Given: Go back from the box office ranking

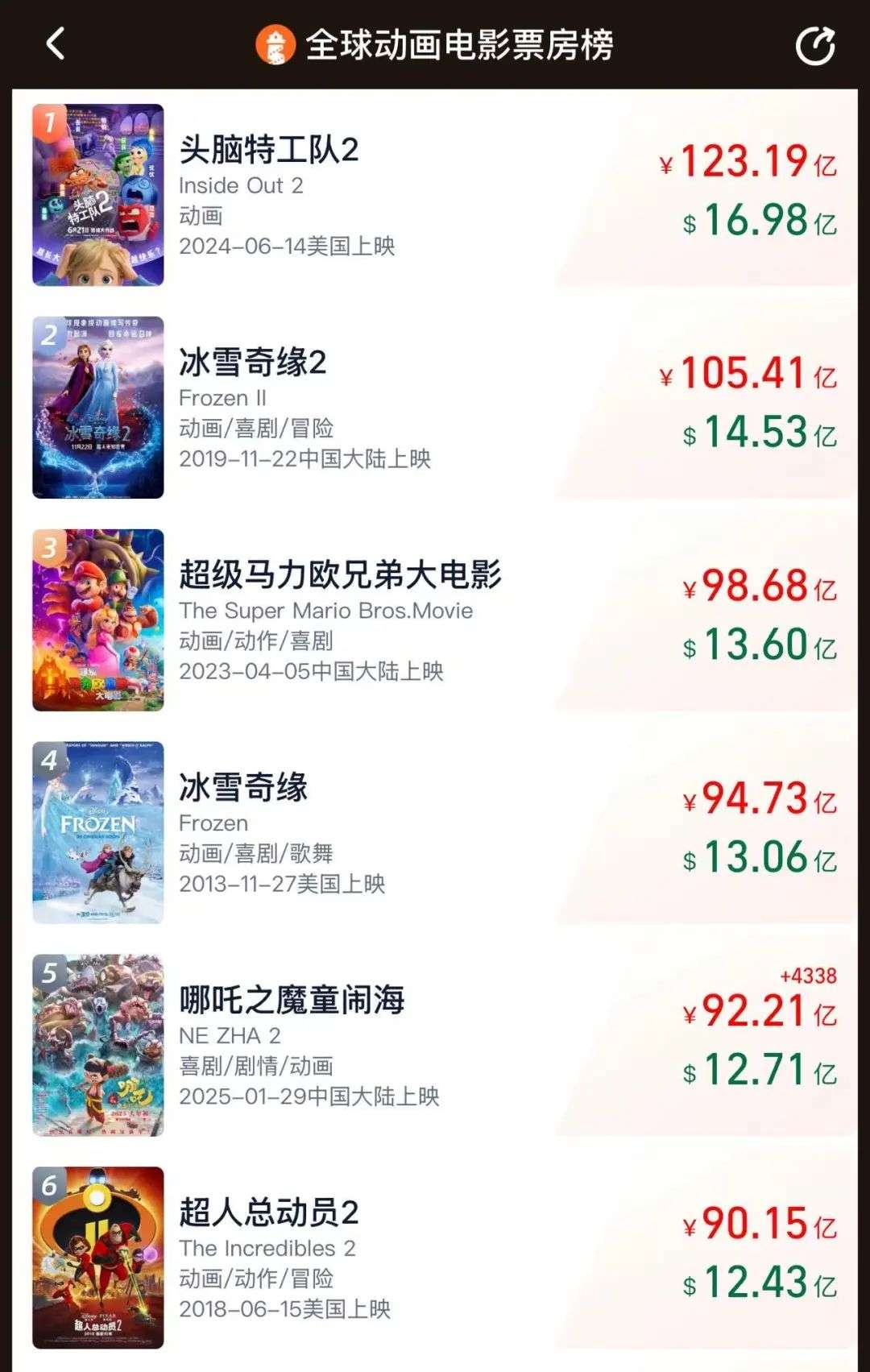Looking at the screenshot, I should pyautogui.click(x=56, y=44).
